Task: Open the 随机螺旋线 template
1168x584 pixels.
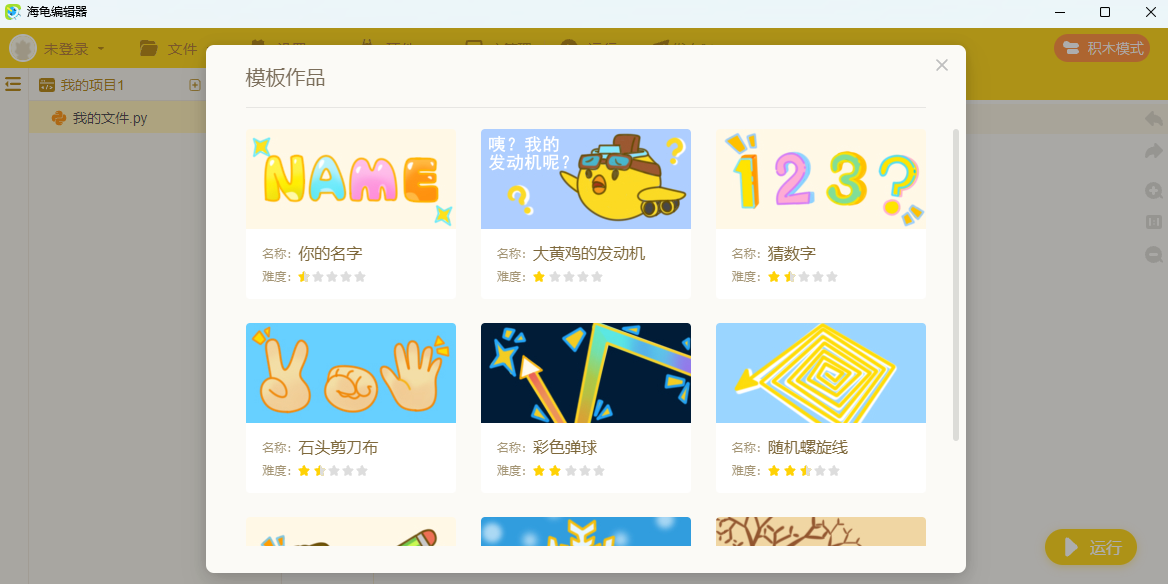Action: [x=820, y=373]
